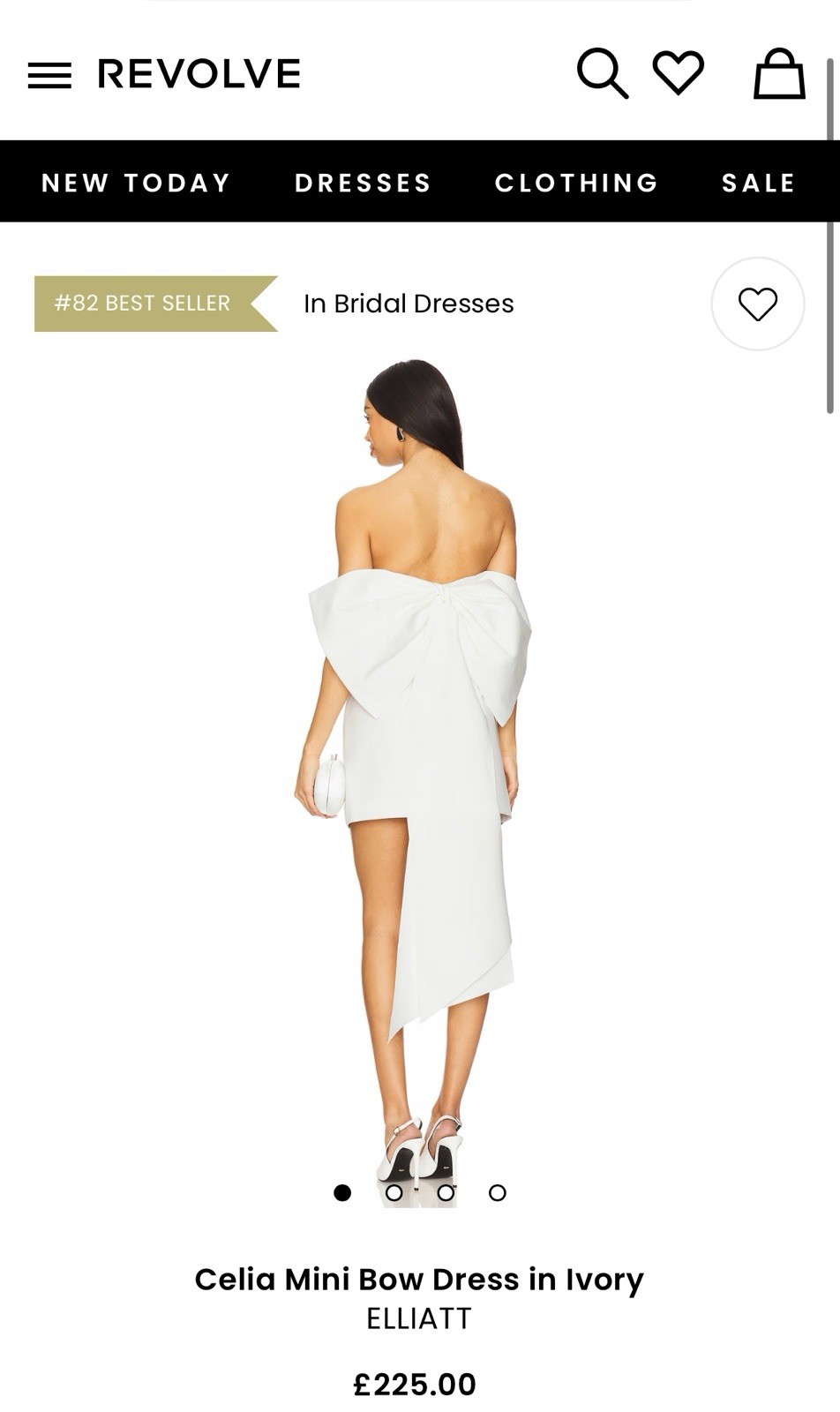Open the hamburger navigation menu

pyautogui.click(x=50, y=74)
